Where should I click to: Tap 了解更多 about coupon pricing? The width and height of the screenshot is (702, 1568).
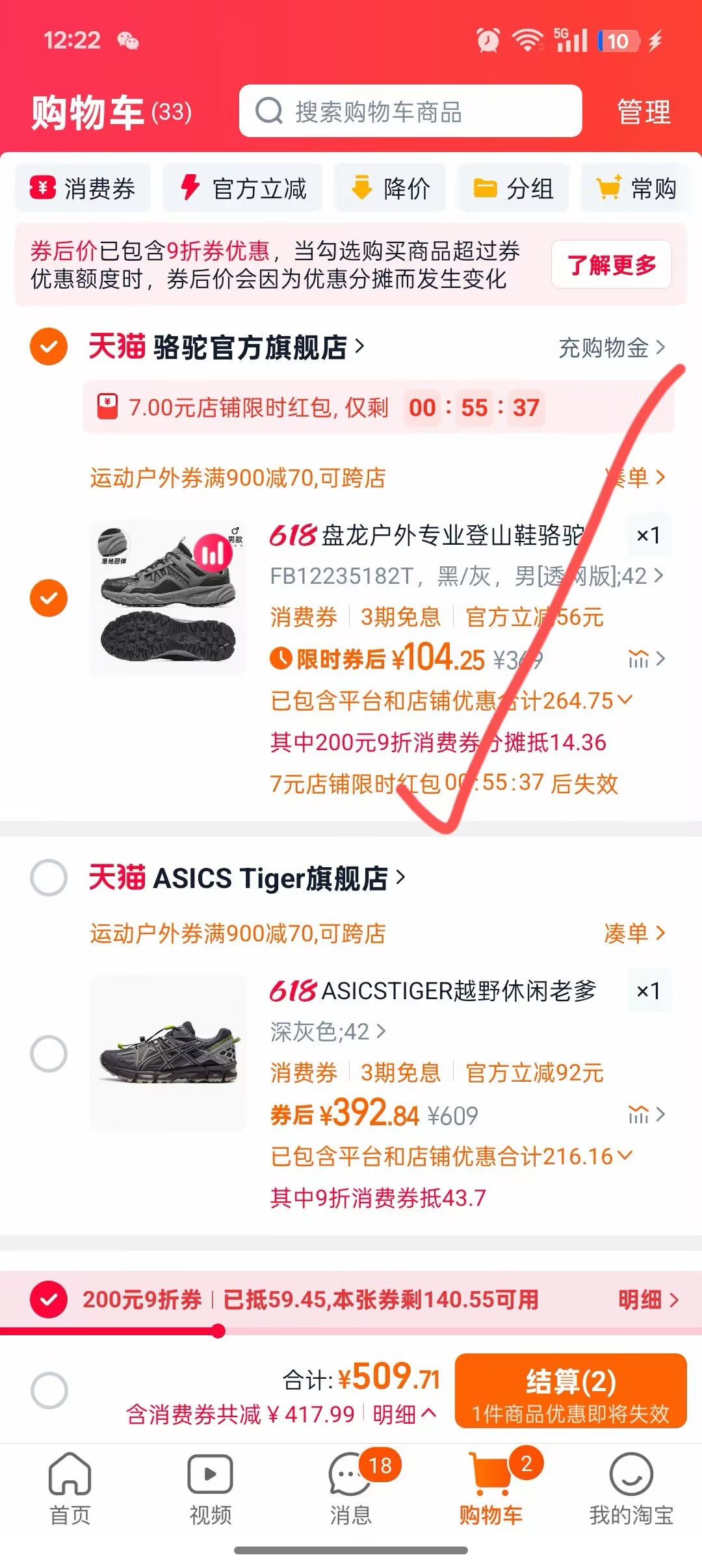click(x=611, y=265)
